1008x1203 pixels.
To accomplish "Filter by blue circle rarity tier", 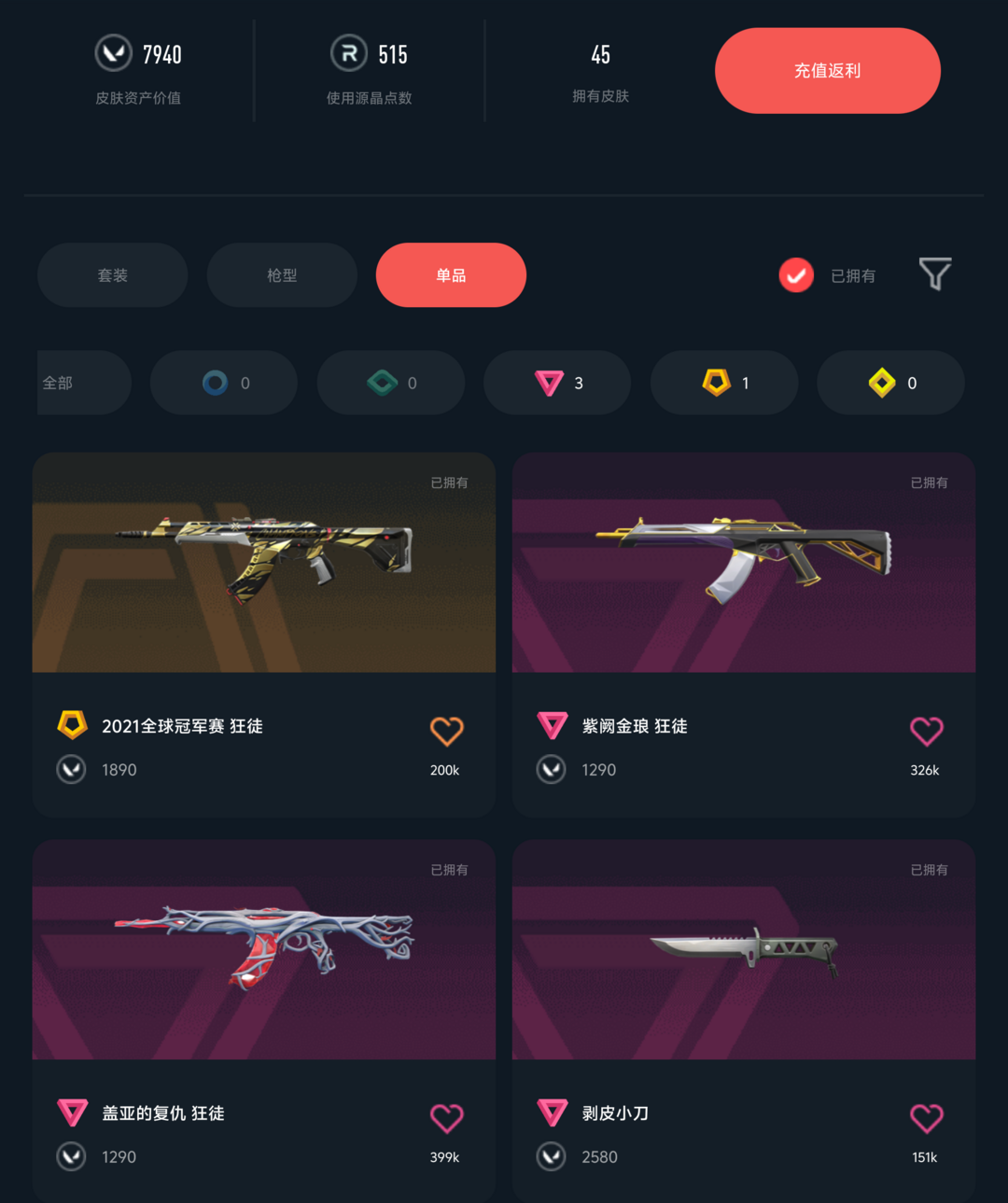I will click(x=224, y=383).
